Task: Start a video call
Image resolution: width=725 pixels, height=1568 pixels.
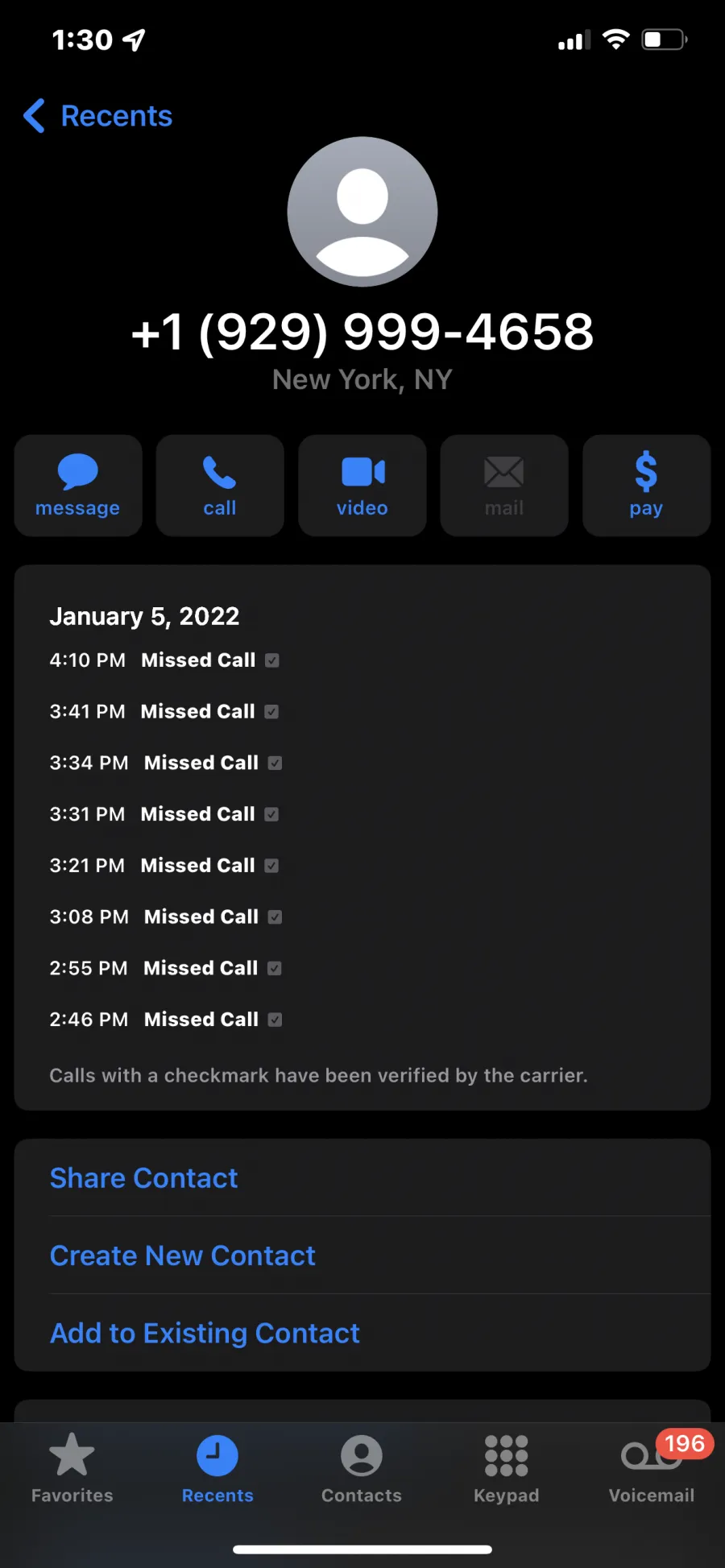Action: point(362,486)
